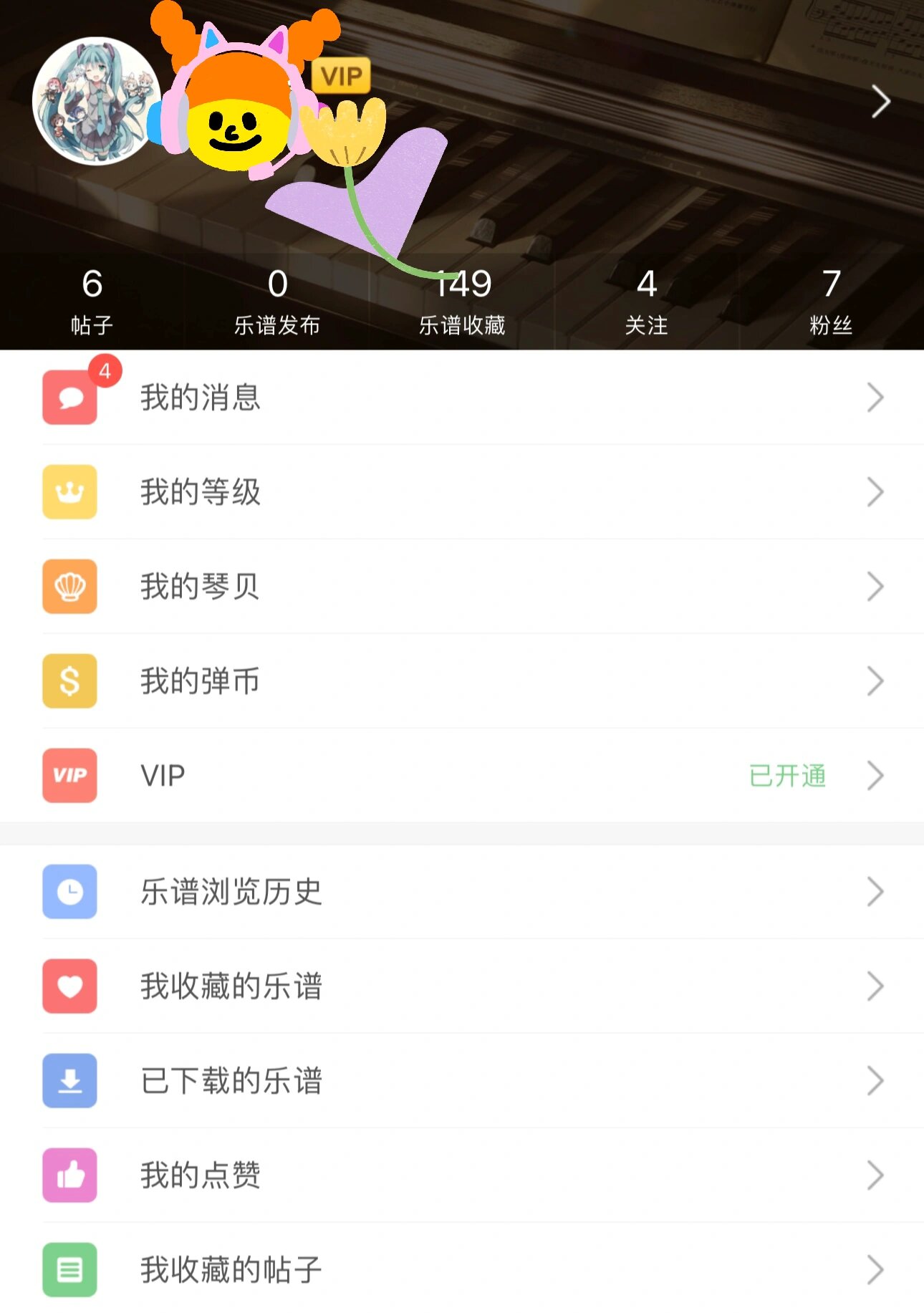Select the thumbs-up icon for 我的点赞
924x1313 pixels.
pyautogui.click(x=69, y=1175)
